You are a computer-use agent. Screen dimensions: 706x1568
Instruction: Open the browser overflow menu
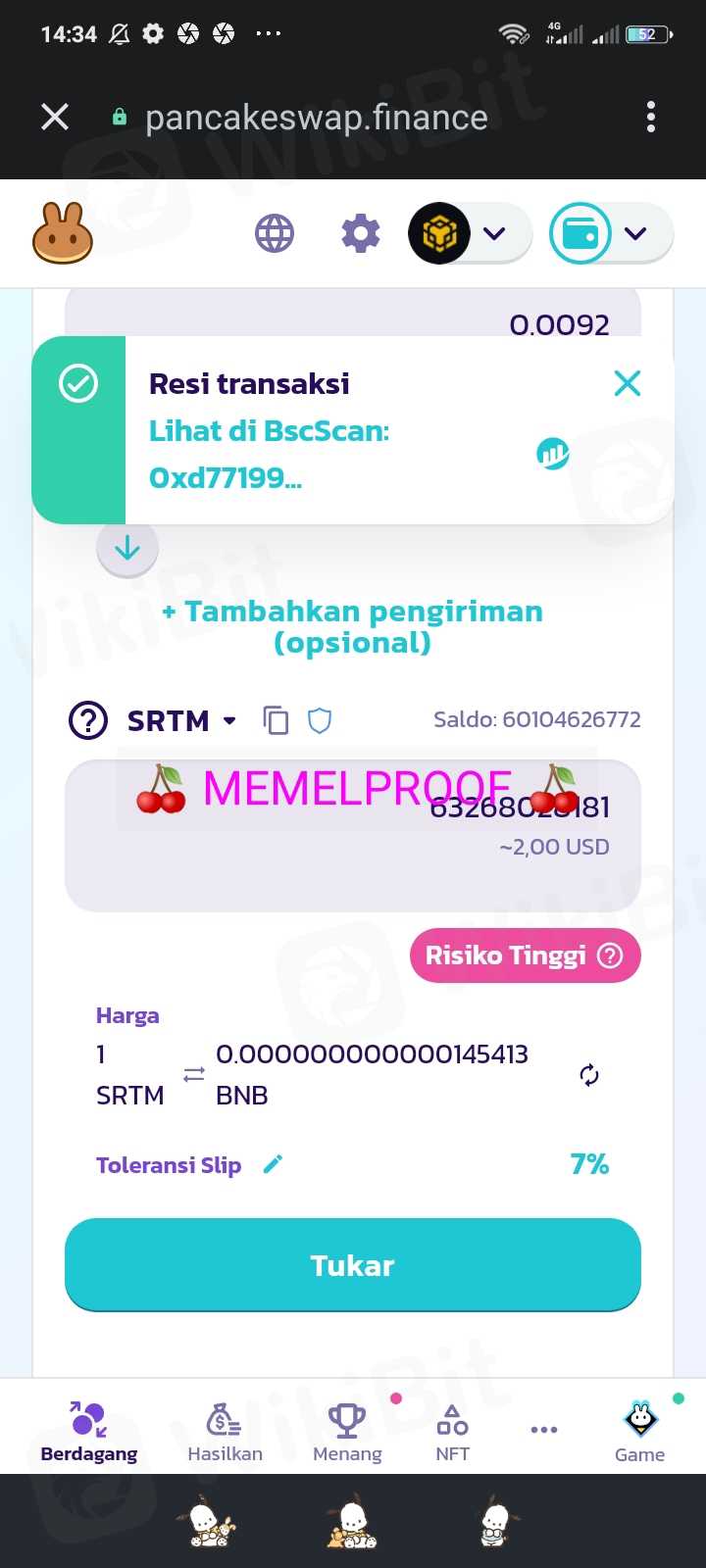point(651,118)
